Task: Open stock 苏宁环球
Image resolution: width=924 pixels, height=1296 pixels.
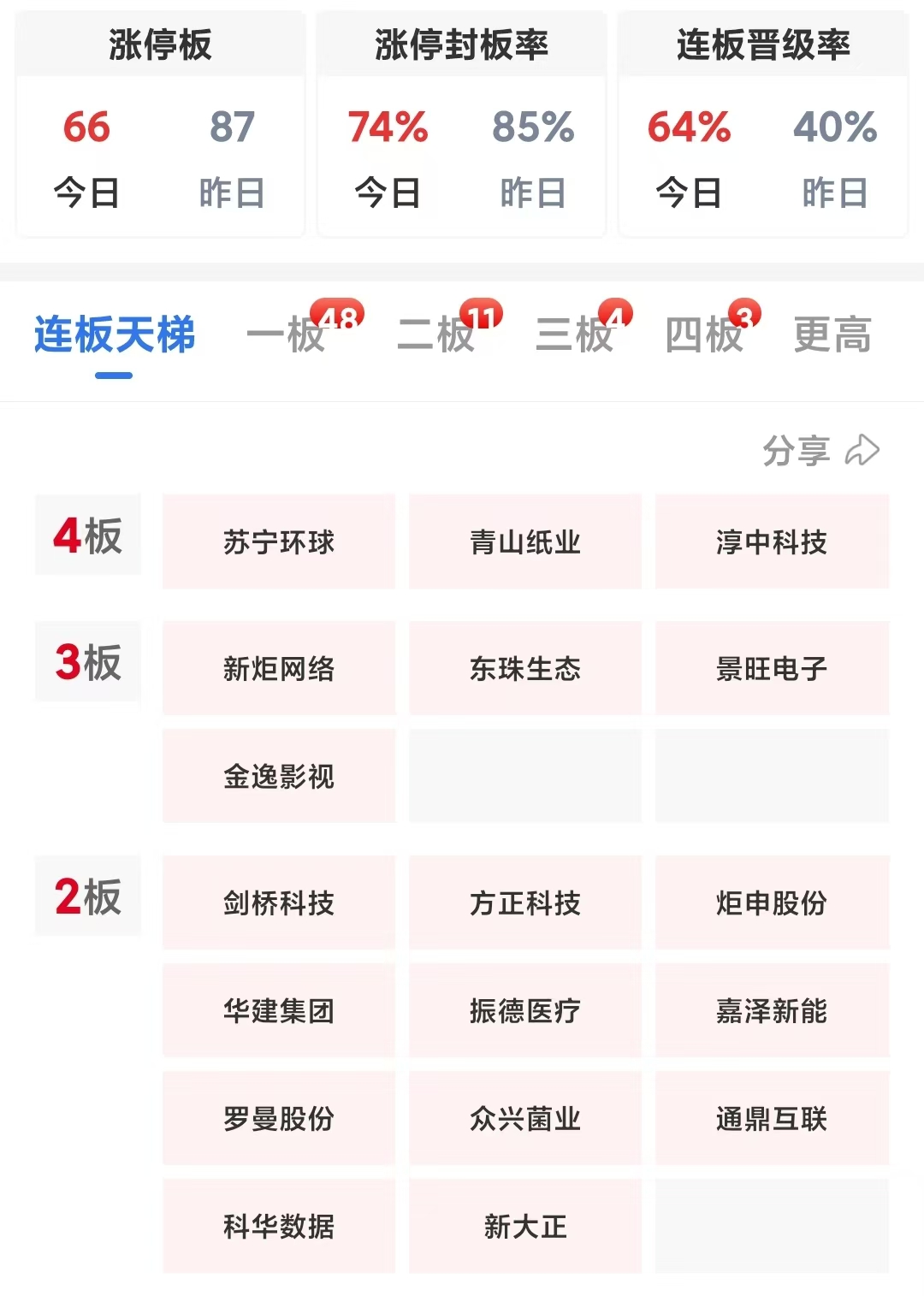Action: coord(279,541)
